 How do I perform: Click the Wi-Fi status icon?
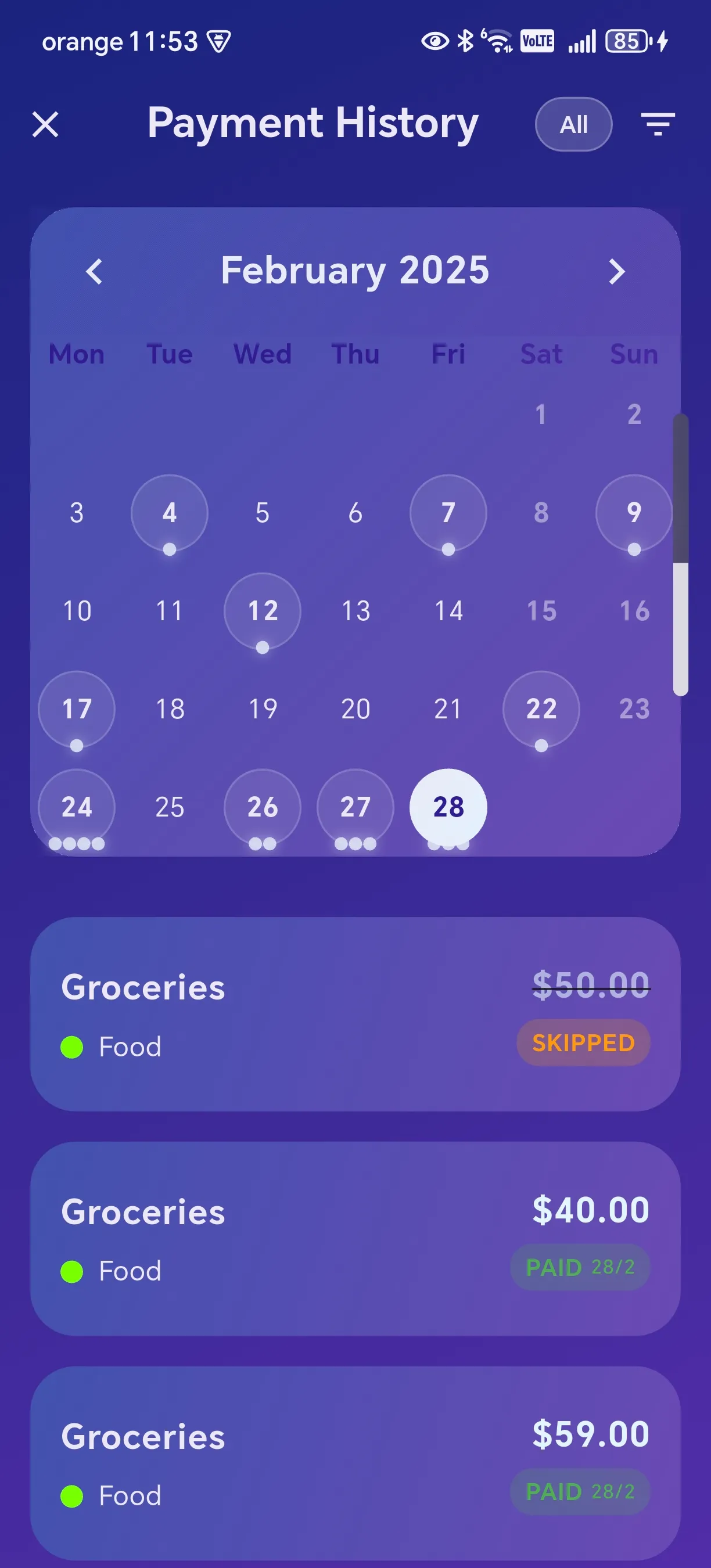pyautogui.click(x=498, y=40)
